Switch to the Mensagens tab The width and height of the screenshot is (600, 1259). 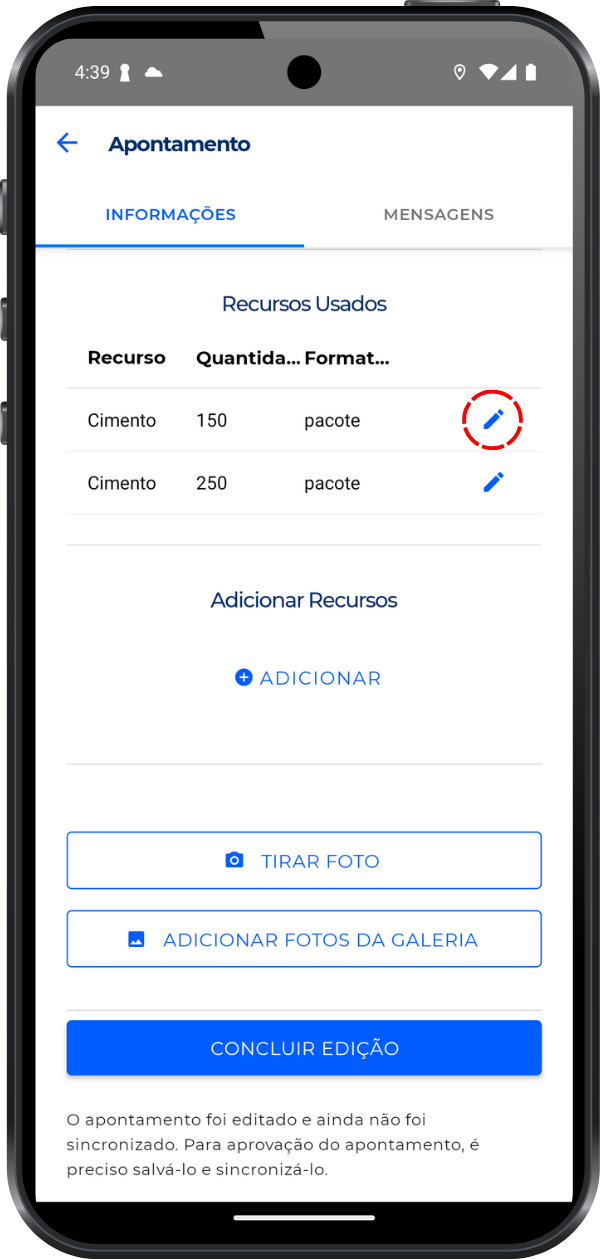pyautogui.click(x=438, y=215)
